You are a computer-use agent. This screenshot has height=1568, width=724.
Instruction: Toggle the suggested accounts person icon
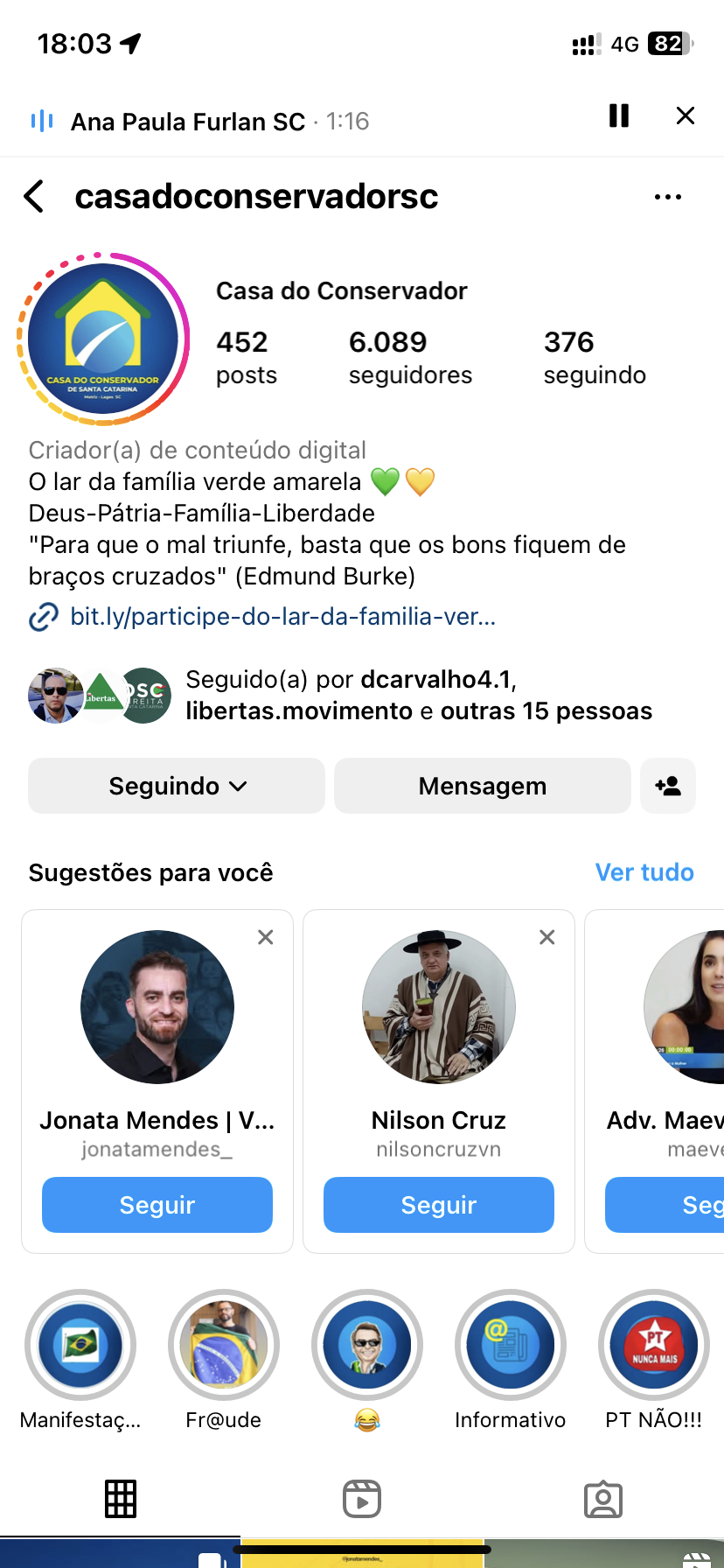pos(668,786)
